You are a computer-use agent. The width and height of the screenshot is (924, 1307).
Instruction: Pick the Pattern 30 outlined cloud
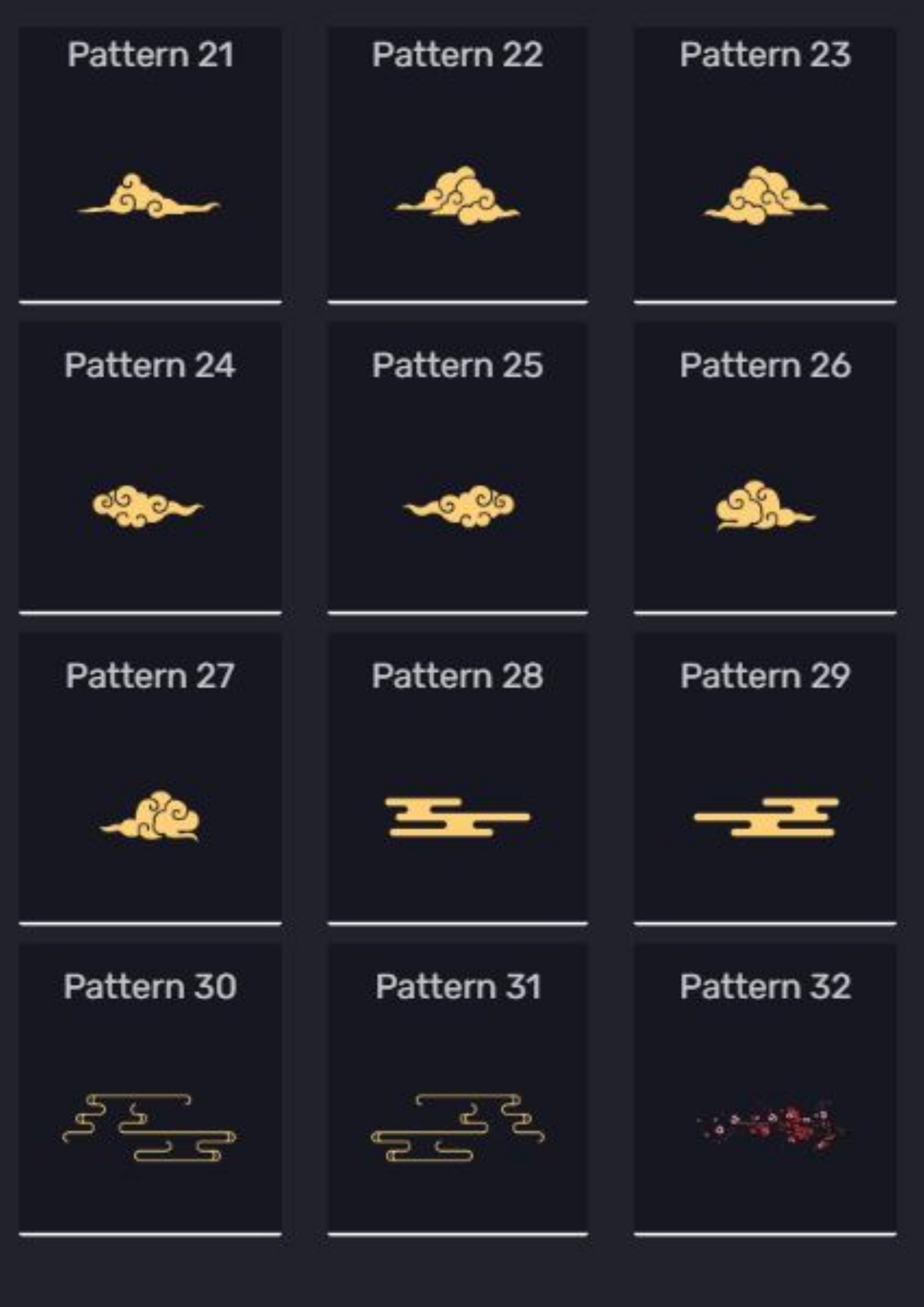click(x=150, y=1127)
